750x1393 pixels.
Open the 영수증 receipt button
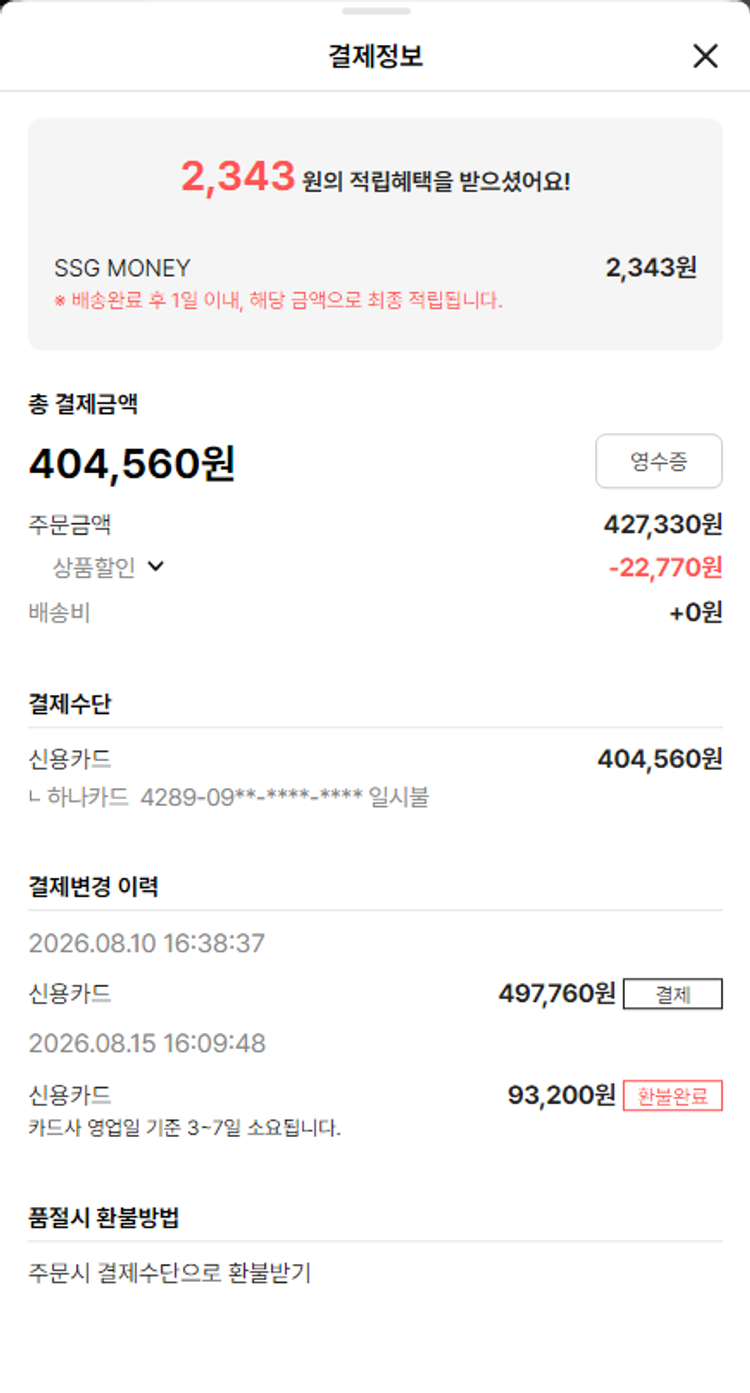(659, 461)
